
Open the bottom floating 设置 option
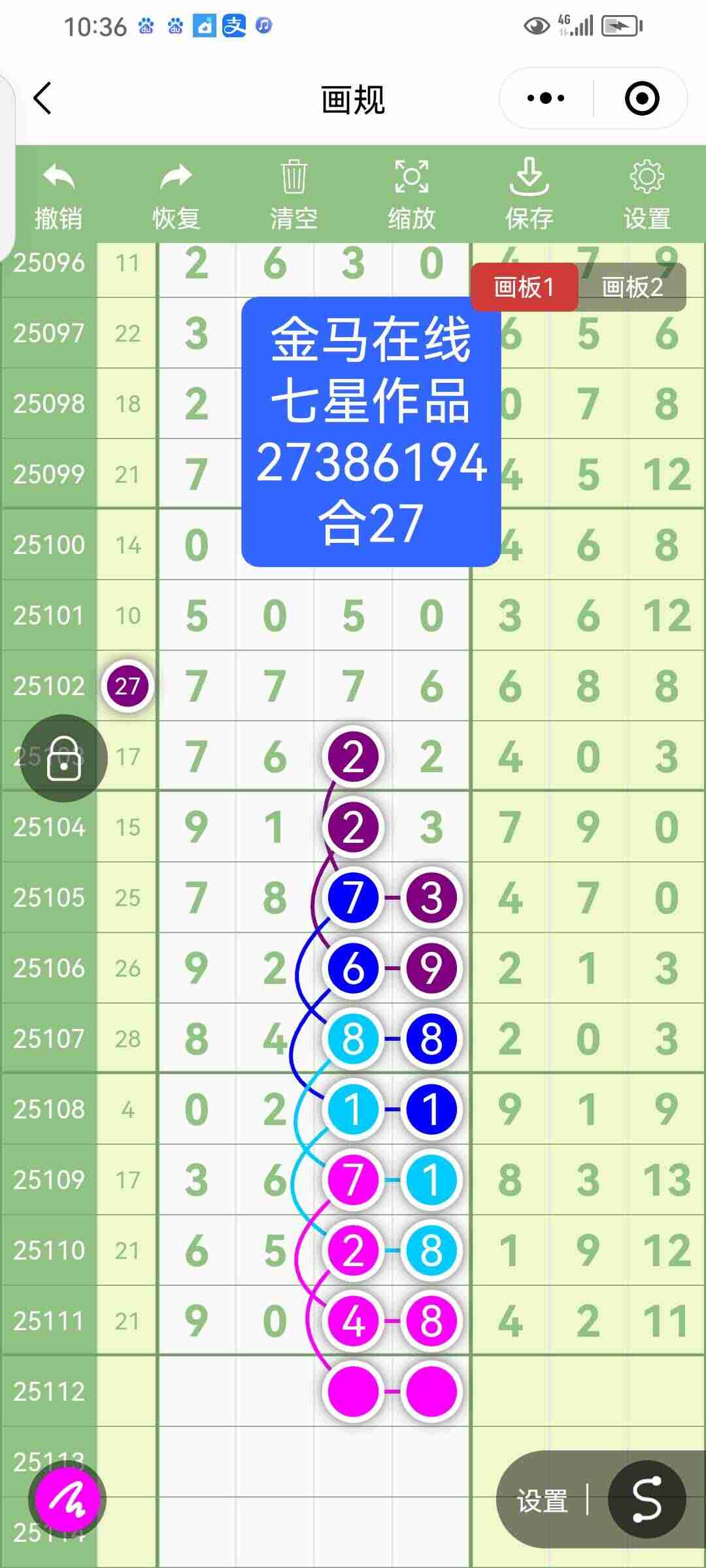(542, 1501)
